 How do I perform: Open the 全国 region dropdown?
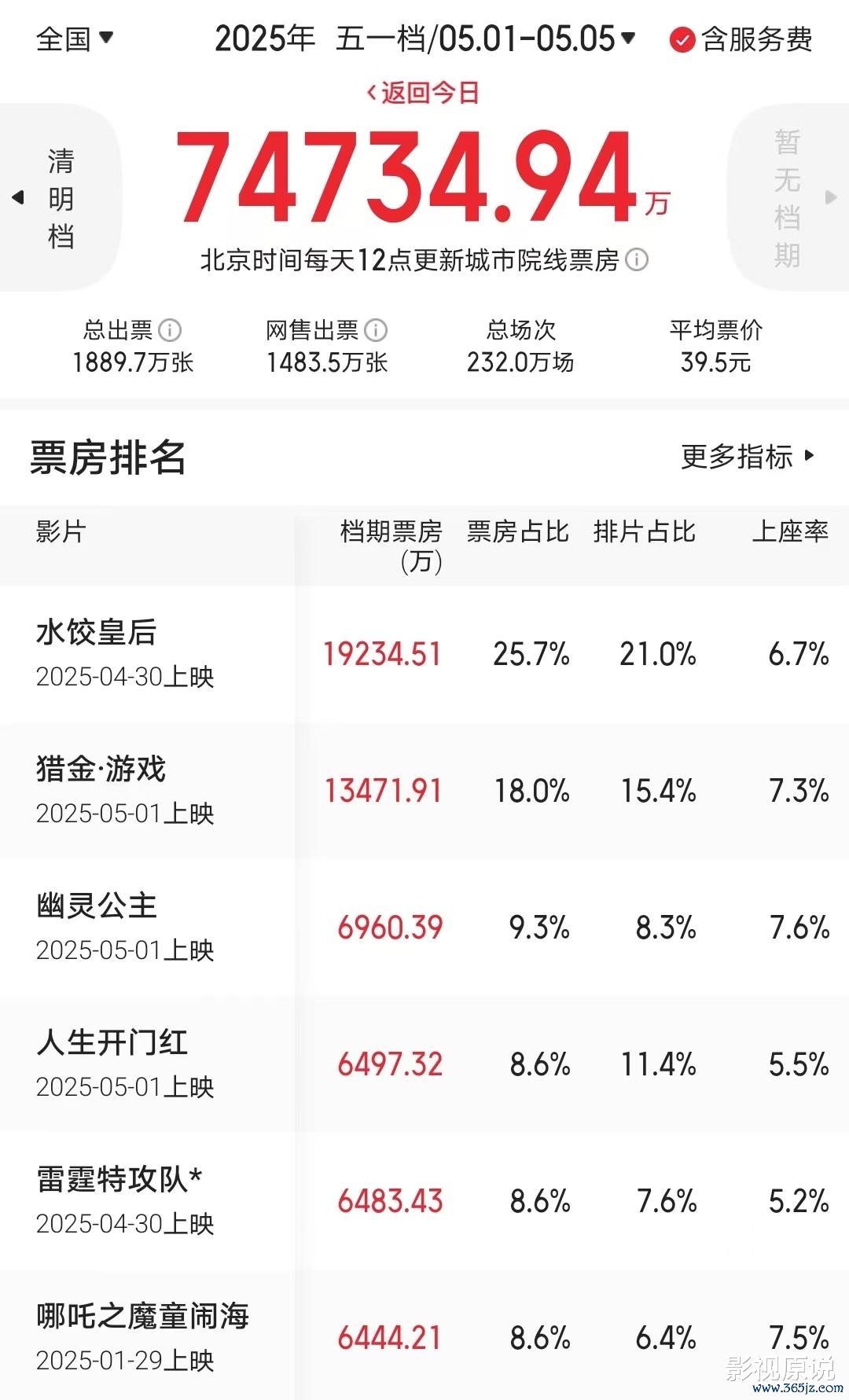75,38
